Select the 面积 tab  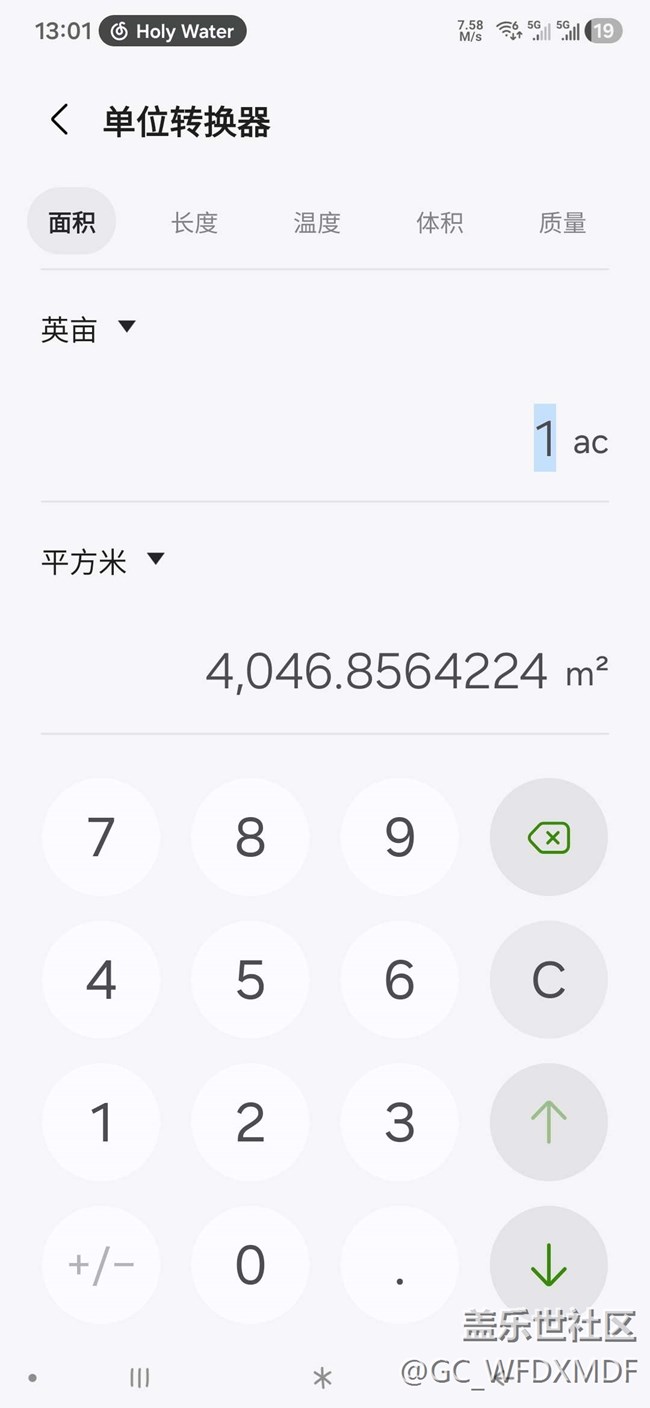click(x=72, y=222)
